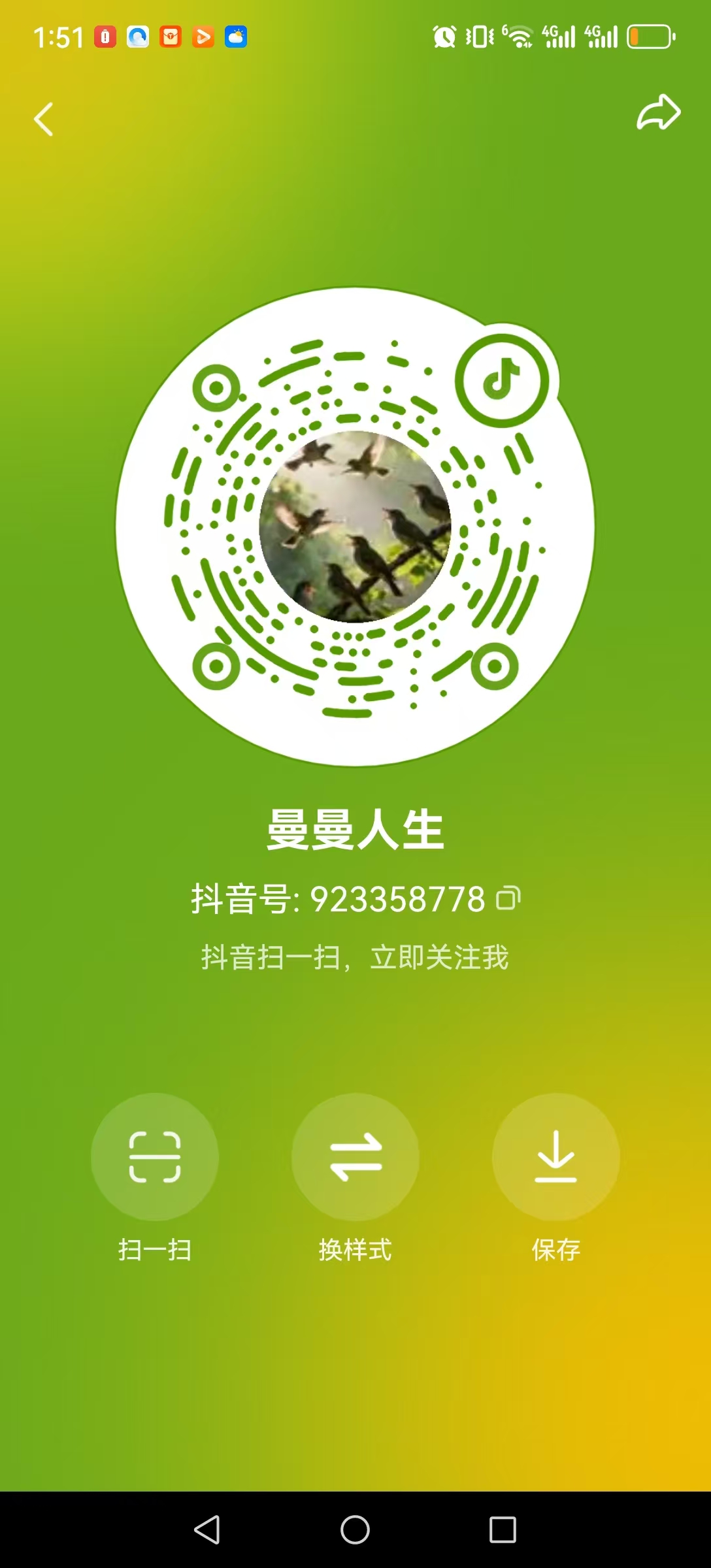Change the QR card style with 换样式
The image size is (711, 1568).
point(355,1157)
